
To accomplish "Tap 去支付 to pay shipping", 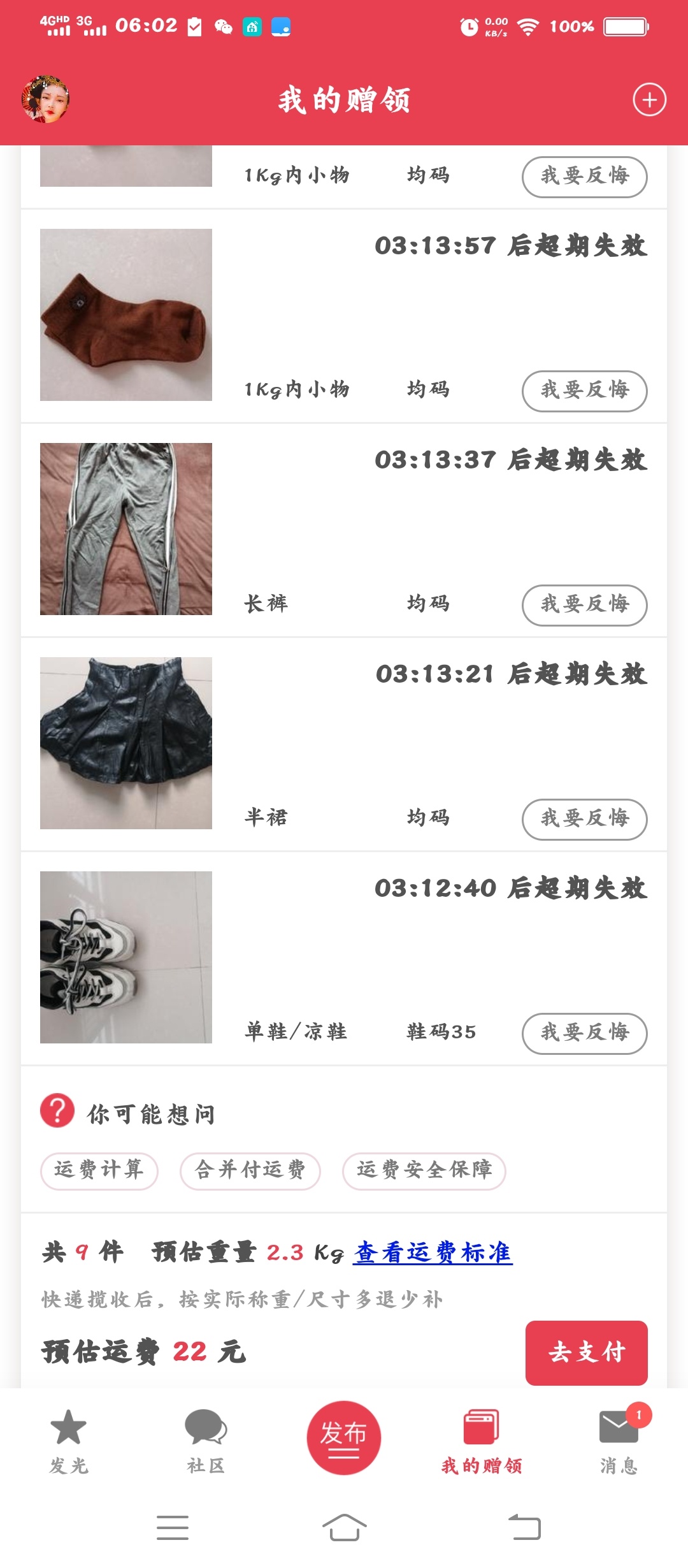I will pyautogui.click(x=586, y=1353).
